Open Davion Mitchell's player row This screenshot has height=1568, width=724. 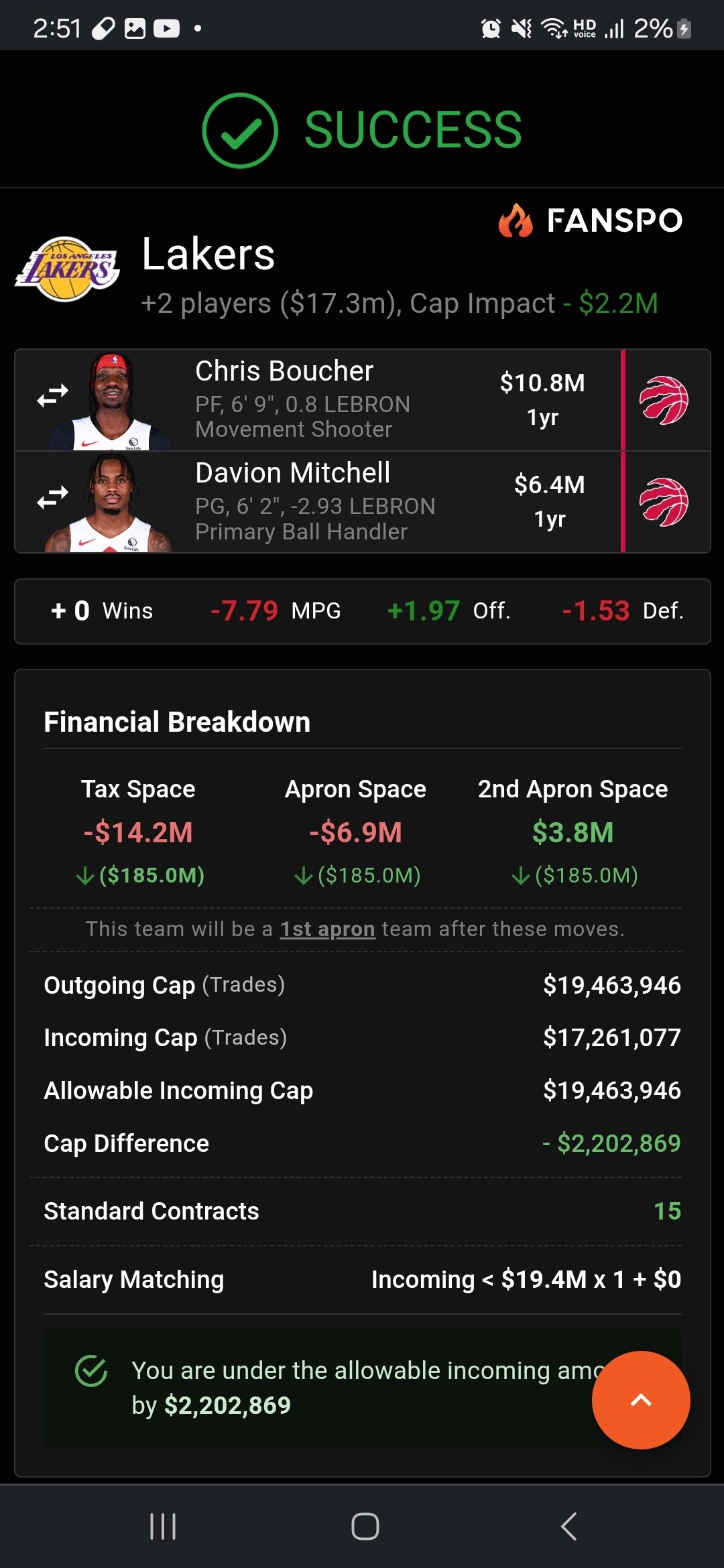(x=315, y=502)
